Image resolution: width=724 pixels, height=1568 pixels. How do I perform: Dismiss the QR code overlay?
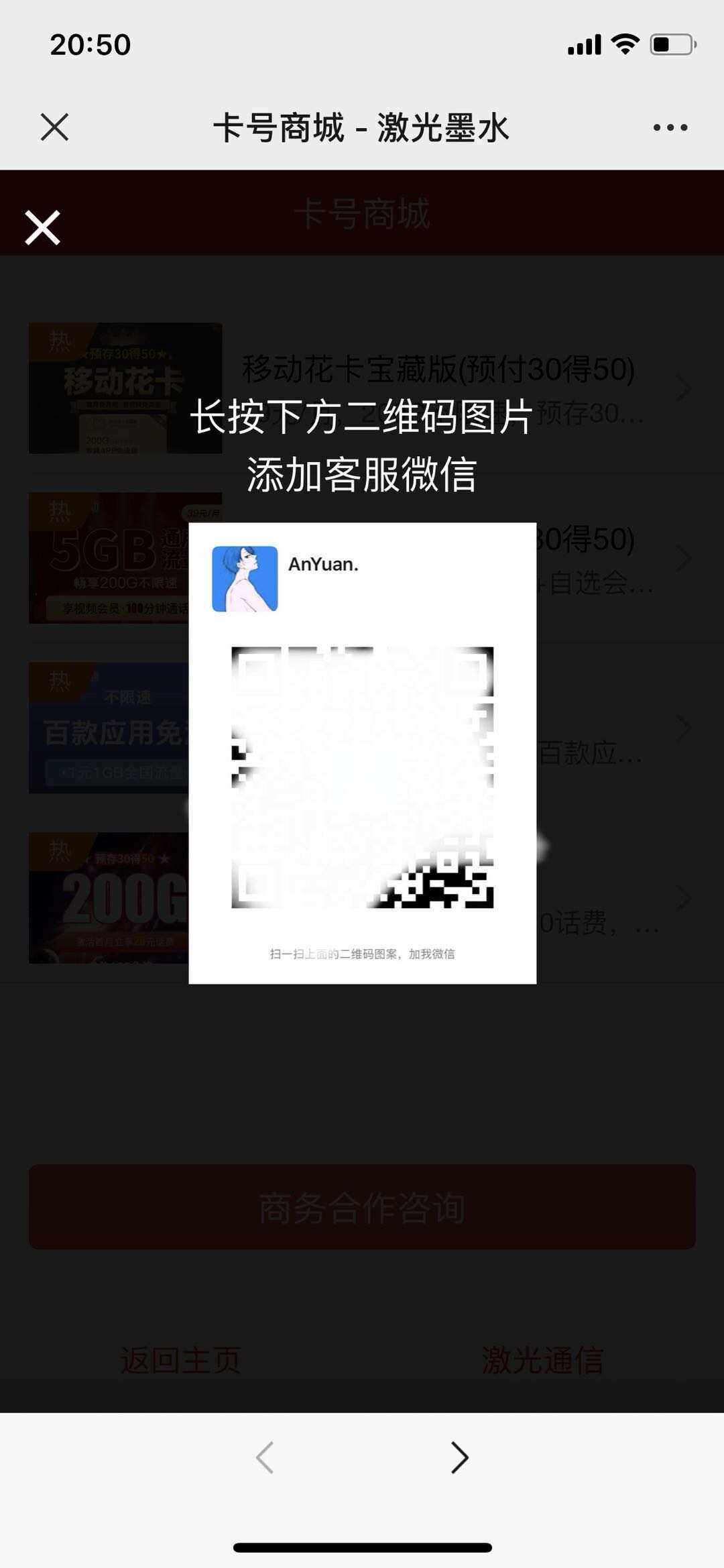[43, 228]
